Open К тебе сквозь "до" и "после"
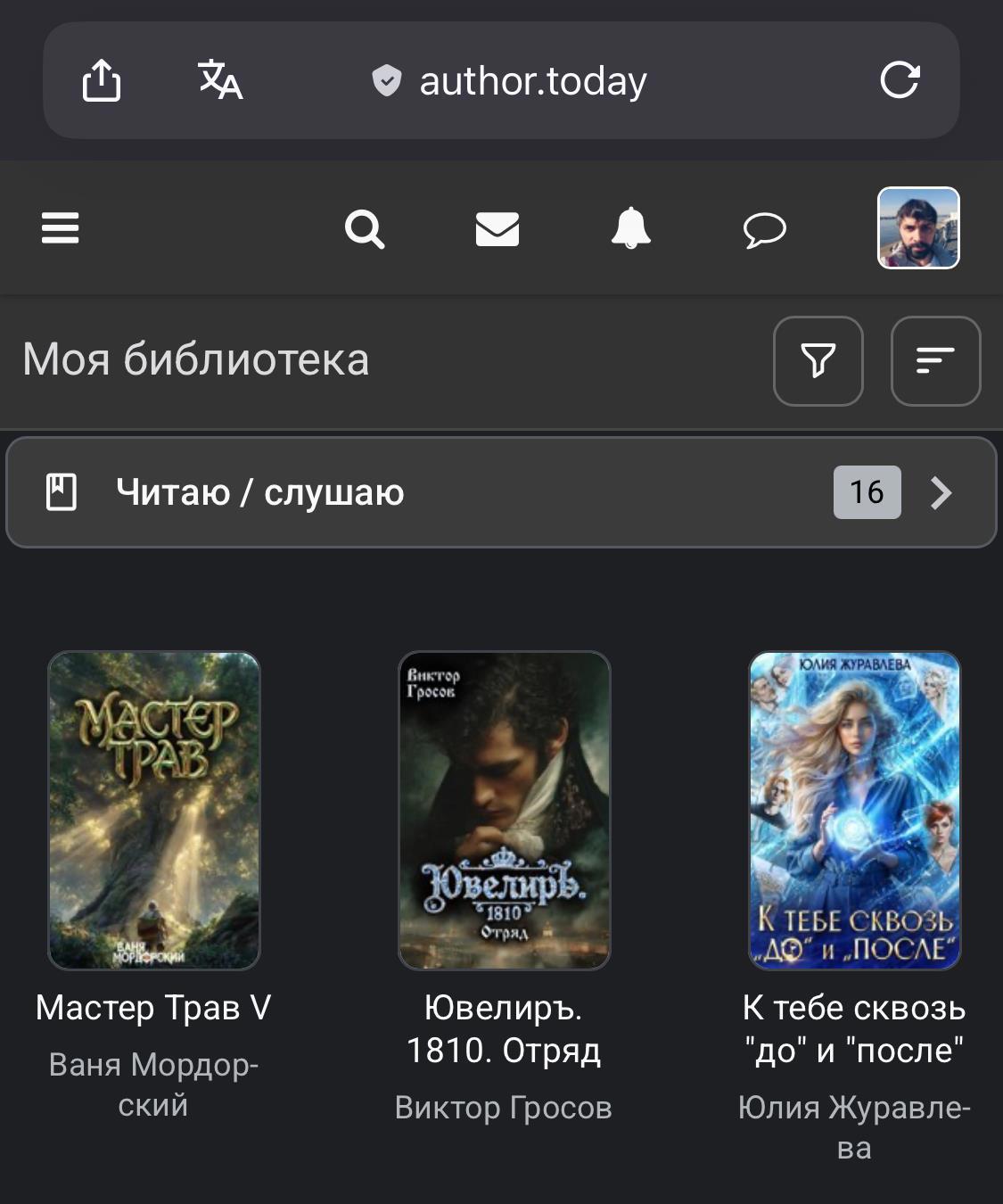The width and height of the screenshot is (1003, 1204). [854, 810]
